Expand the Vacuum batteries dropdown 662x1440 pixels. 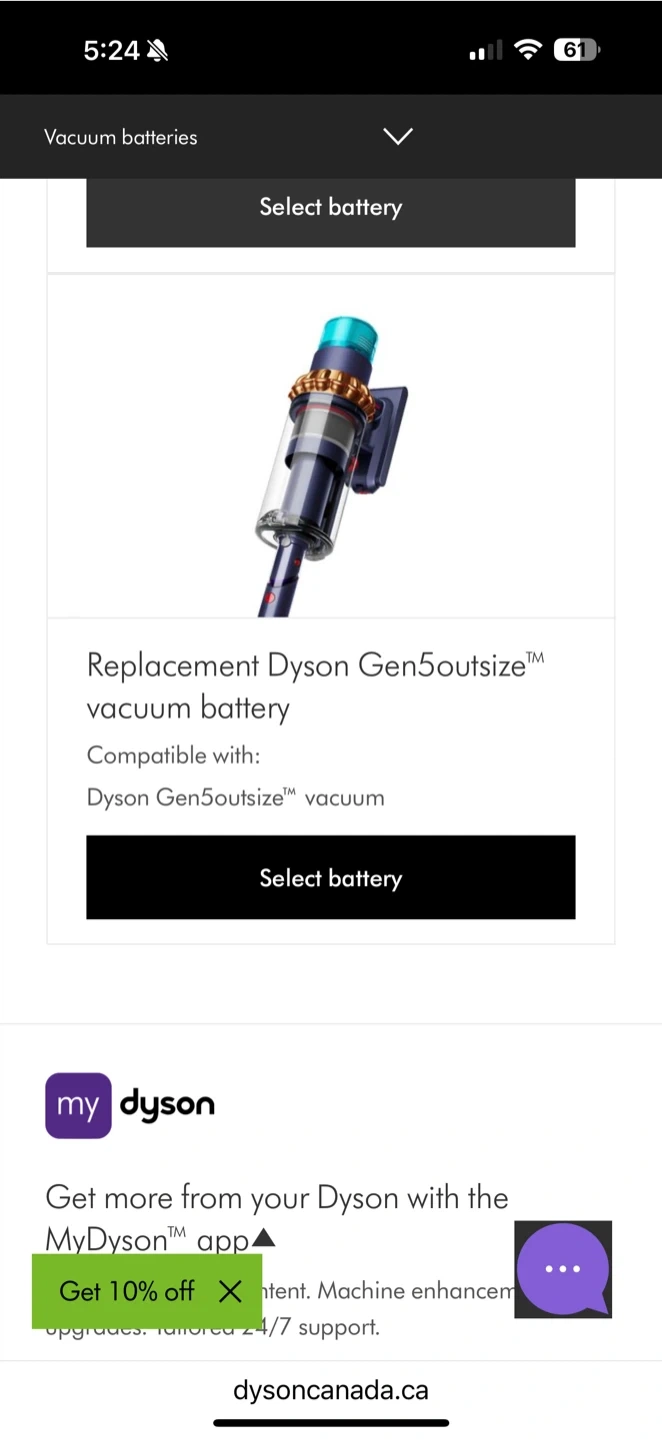(x=397, y=137)
